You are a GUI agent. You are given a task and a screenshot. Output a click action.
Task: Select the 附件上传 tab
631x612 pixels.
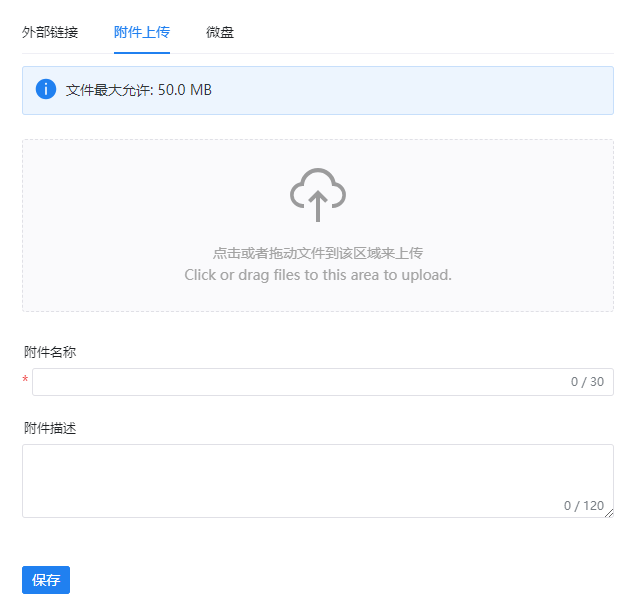(x=142, y=32)
